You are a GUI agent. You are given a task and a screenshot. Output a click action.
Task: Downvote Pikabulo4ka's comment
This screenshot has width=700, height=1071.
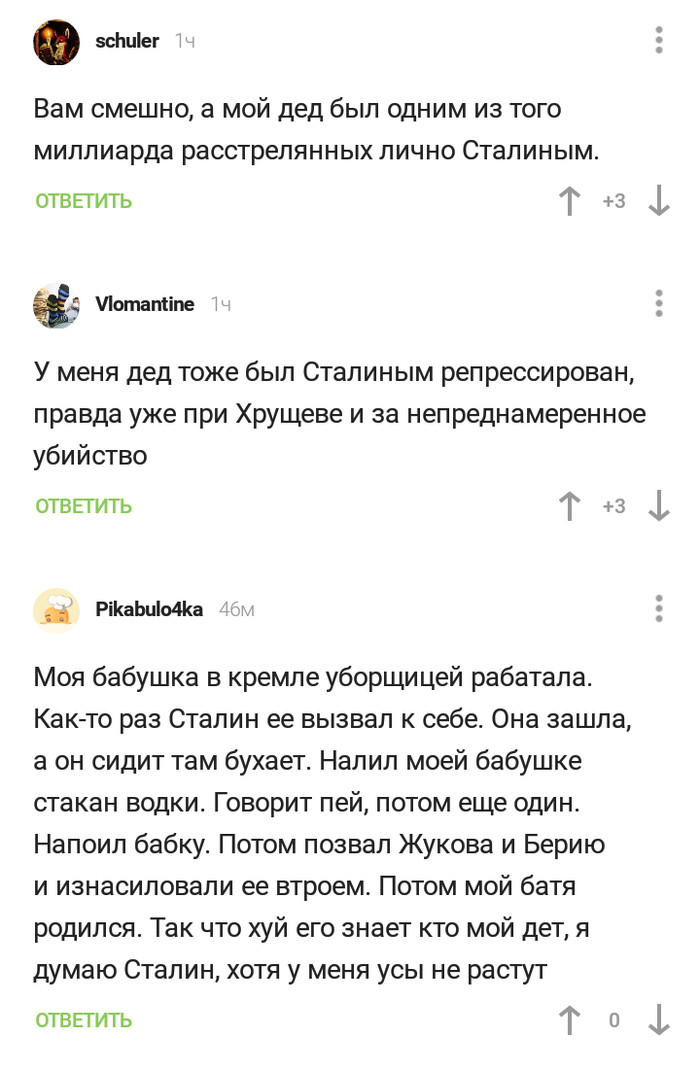coord(659,1020)
